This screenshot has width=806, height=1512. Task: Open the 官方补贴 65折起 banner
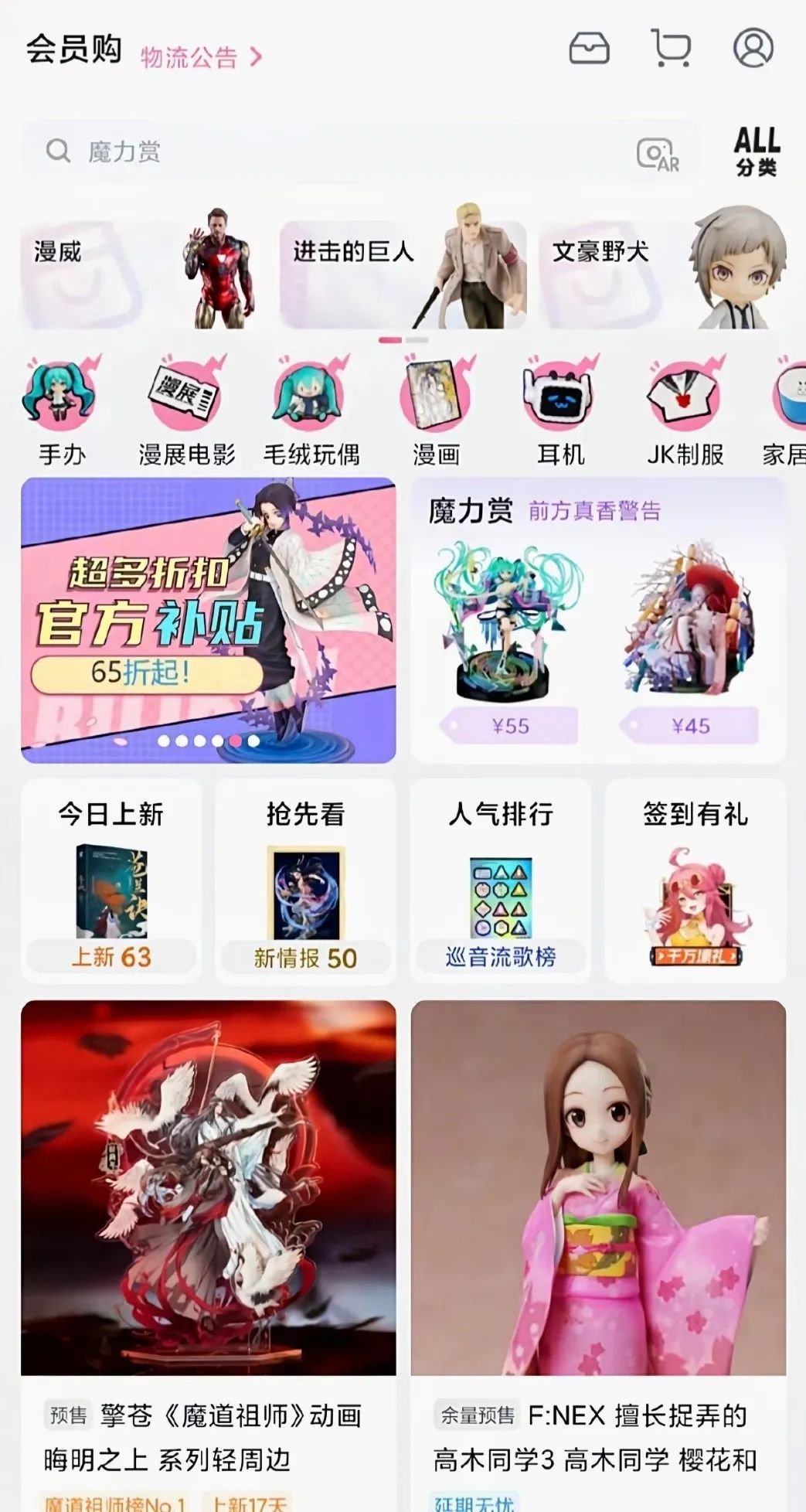coord(208,620)
